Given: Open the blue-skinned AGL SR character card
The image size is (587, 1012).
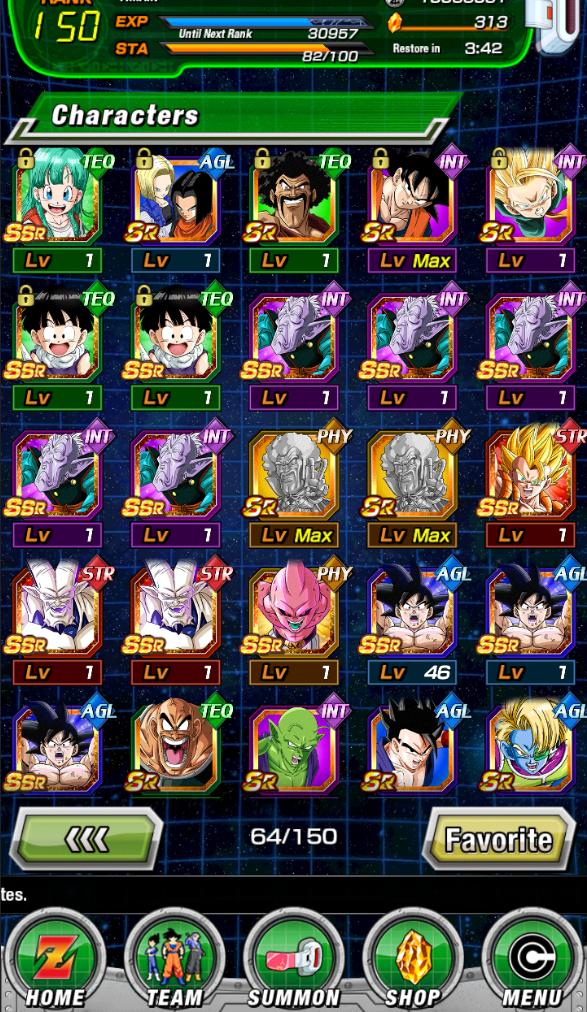Looking at the screenshot, I should (x=530, y=746).
